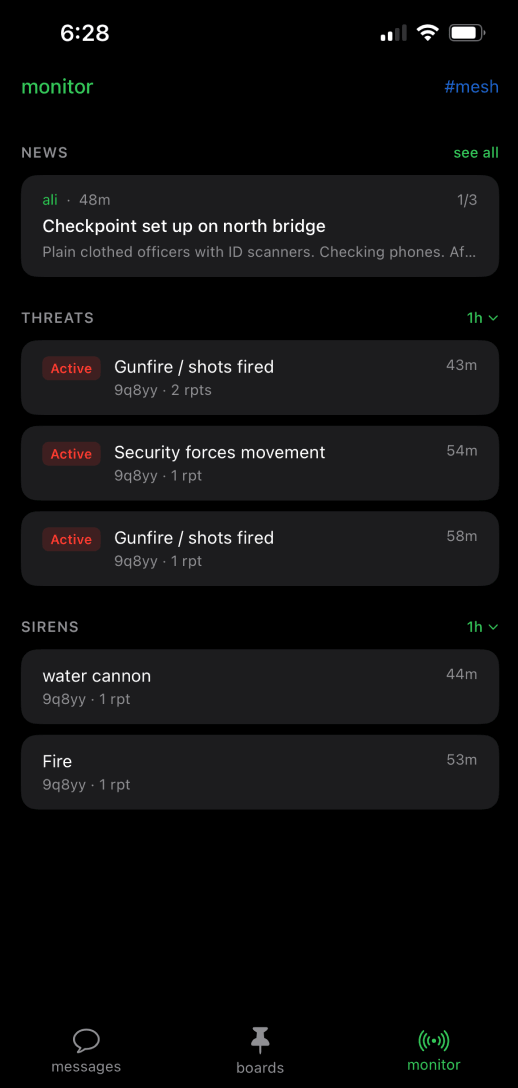
Task: Open the #mesh channel link
Action: [x=471, y=87]
